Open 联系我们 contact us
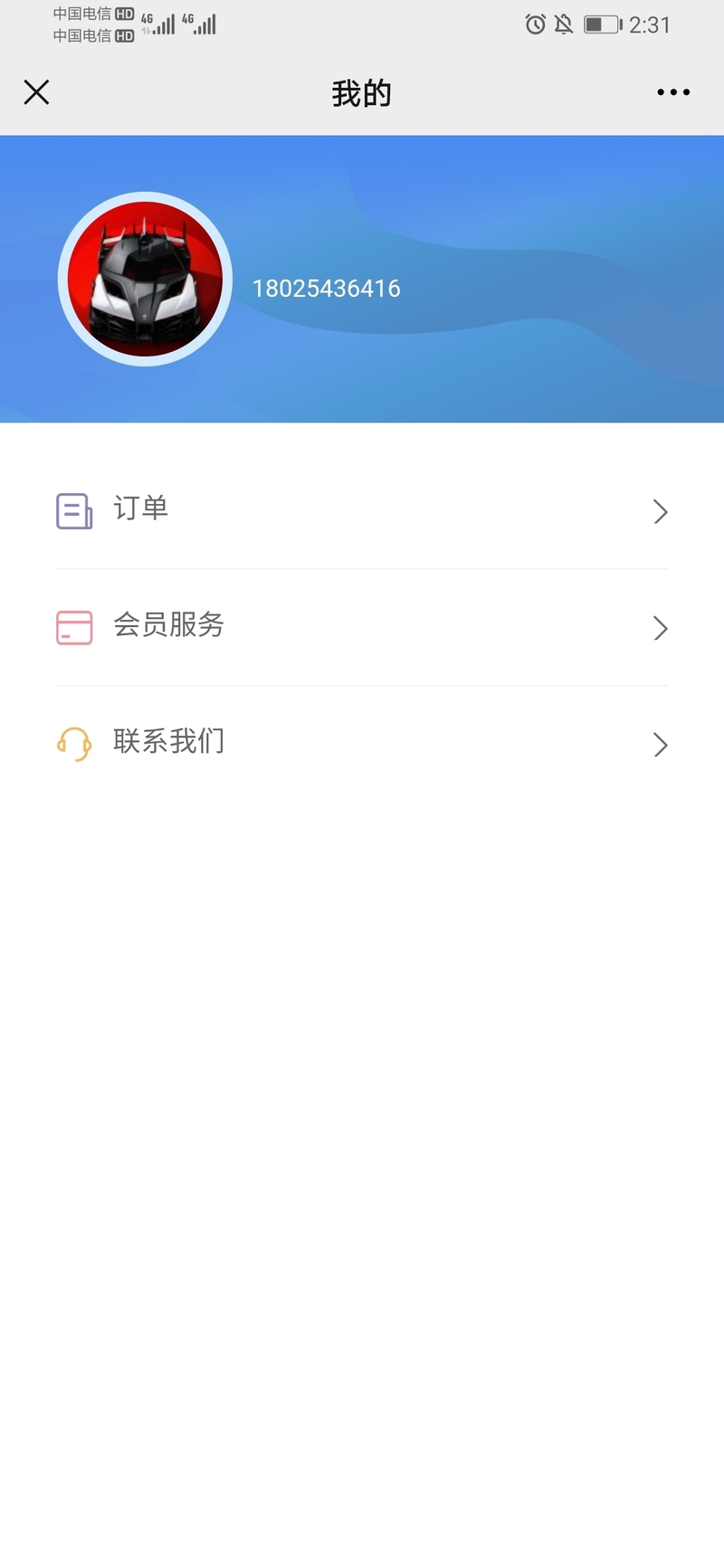Screen dimensions: 724x1568 [362, 745]
